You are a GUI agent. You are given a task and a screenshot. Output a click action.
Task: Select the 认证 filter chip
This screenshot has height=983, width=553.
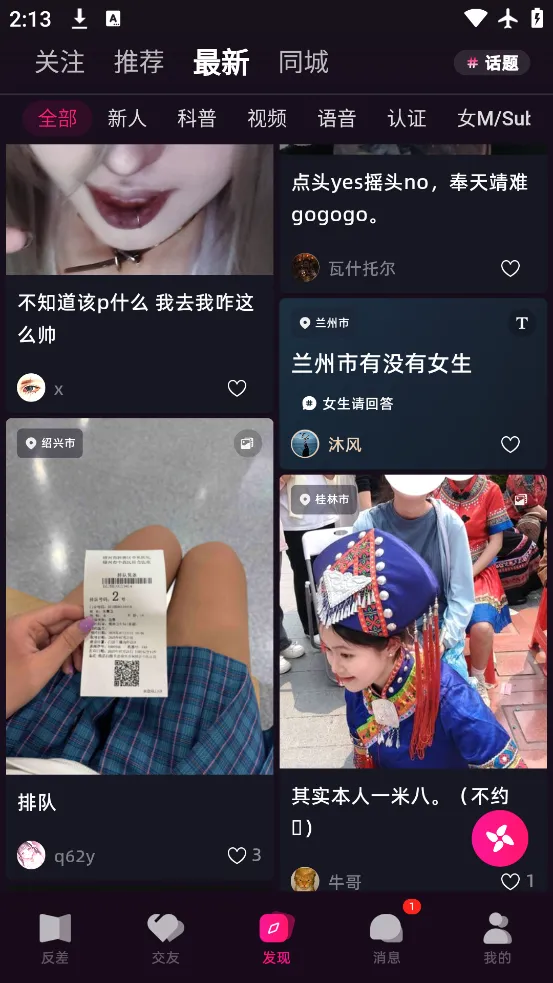click(407, 118)
